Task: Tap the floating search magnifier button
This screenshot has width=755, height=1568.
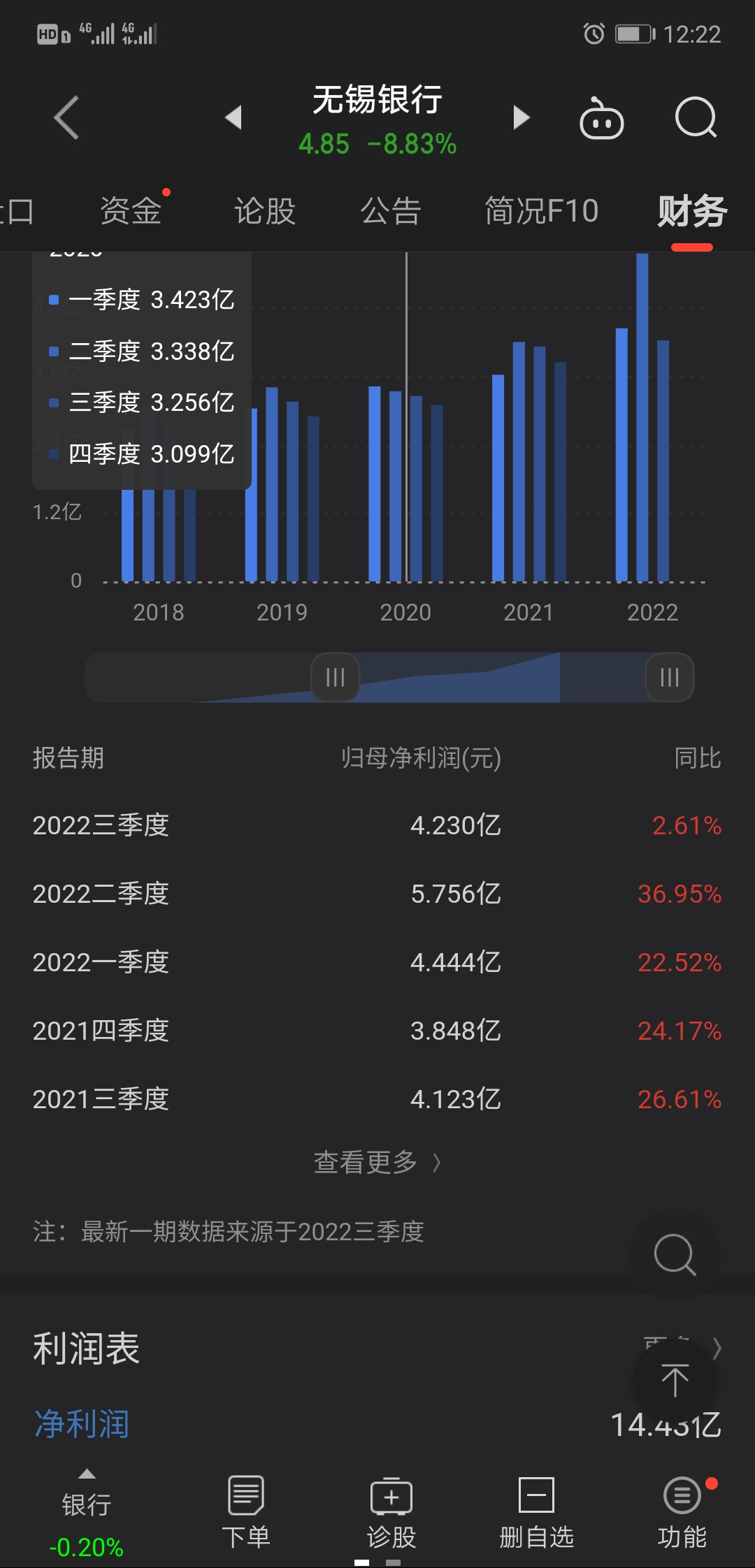Action: tap(675, 1254)
